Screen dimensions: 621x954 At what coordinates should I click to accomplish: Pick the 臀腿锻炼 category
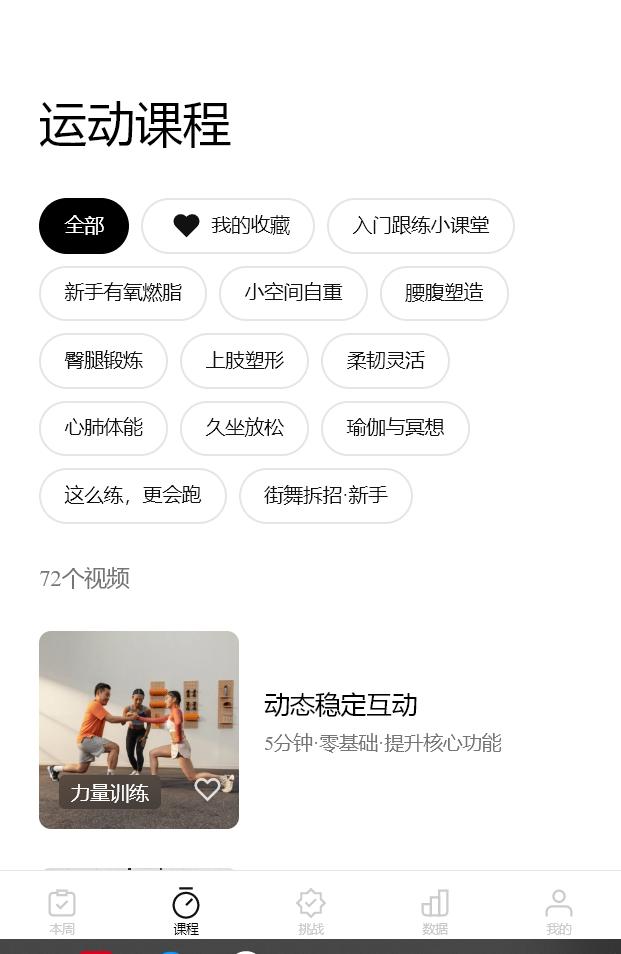[103, 361]
